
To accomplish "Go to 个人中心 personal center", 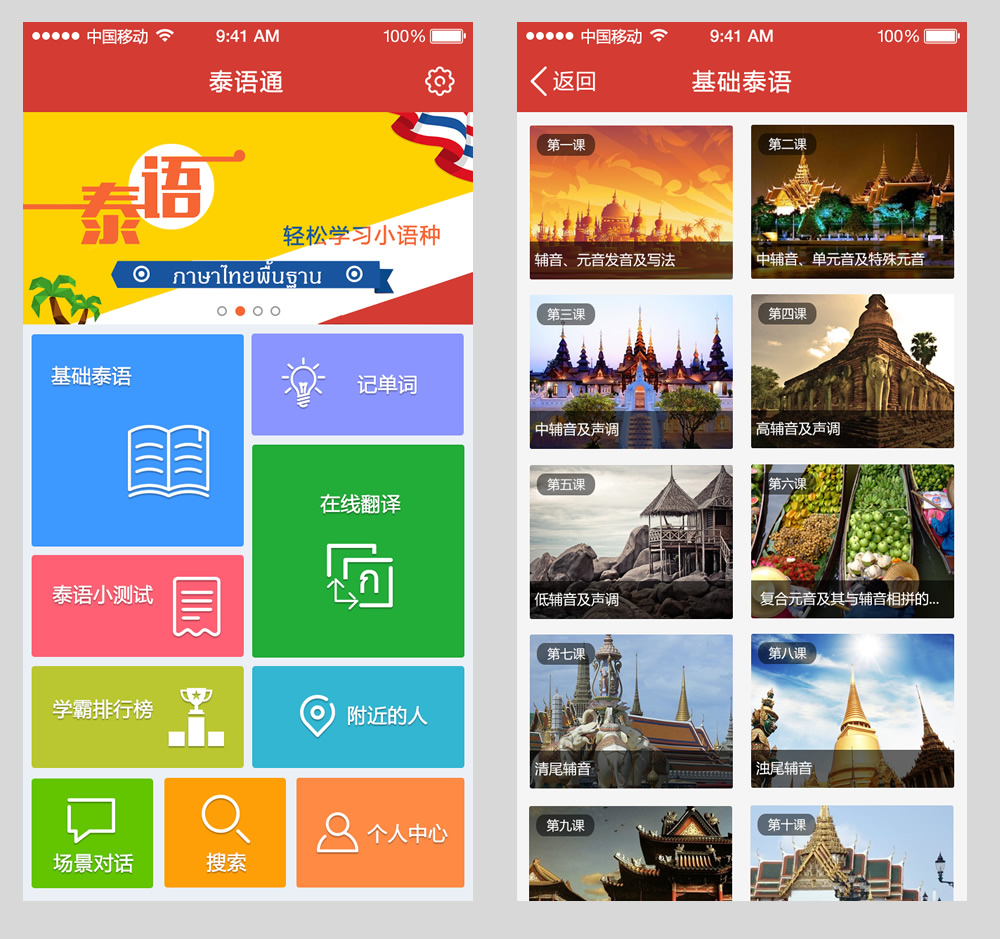I will click(x=380, y=833).
